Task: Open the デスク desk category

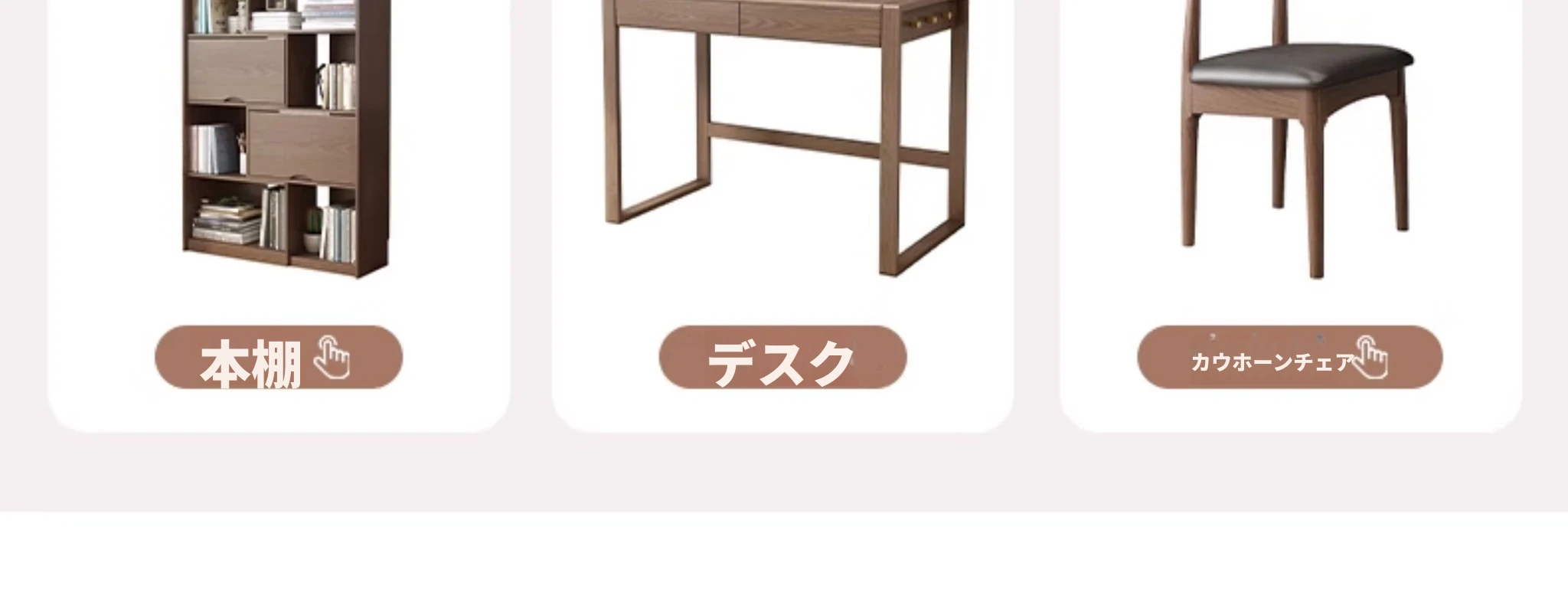Action: 782,358
